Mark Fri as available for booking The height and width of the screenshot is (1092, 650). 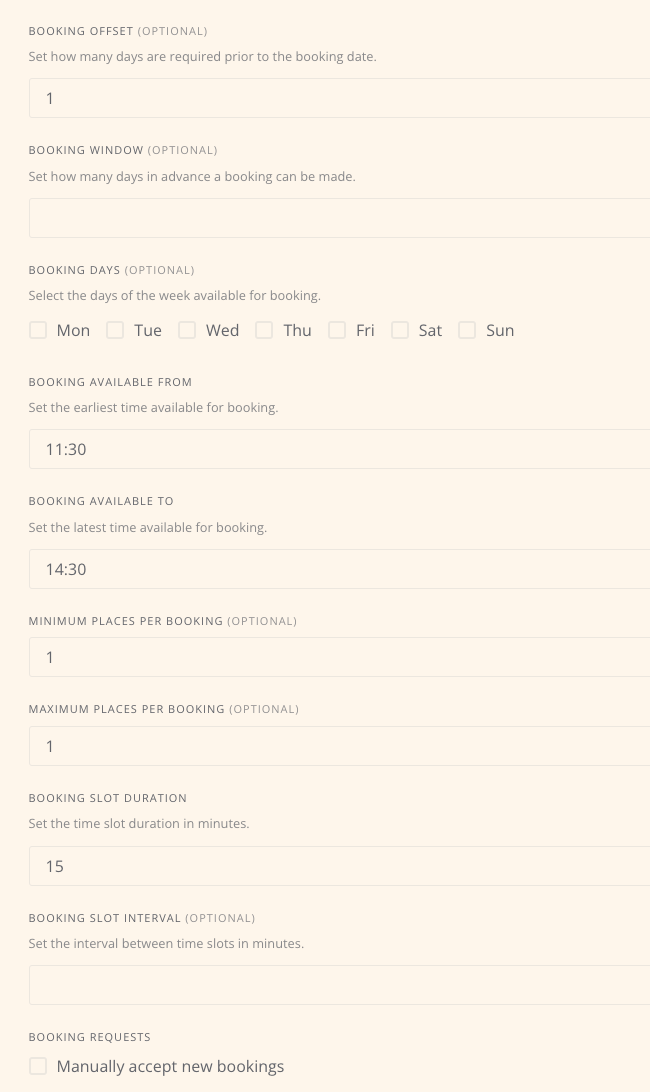point(337,330)
